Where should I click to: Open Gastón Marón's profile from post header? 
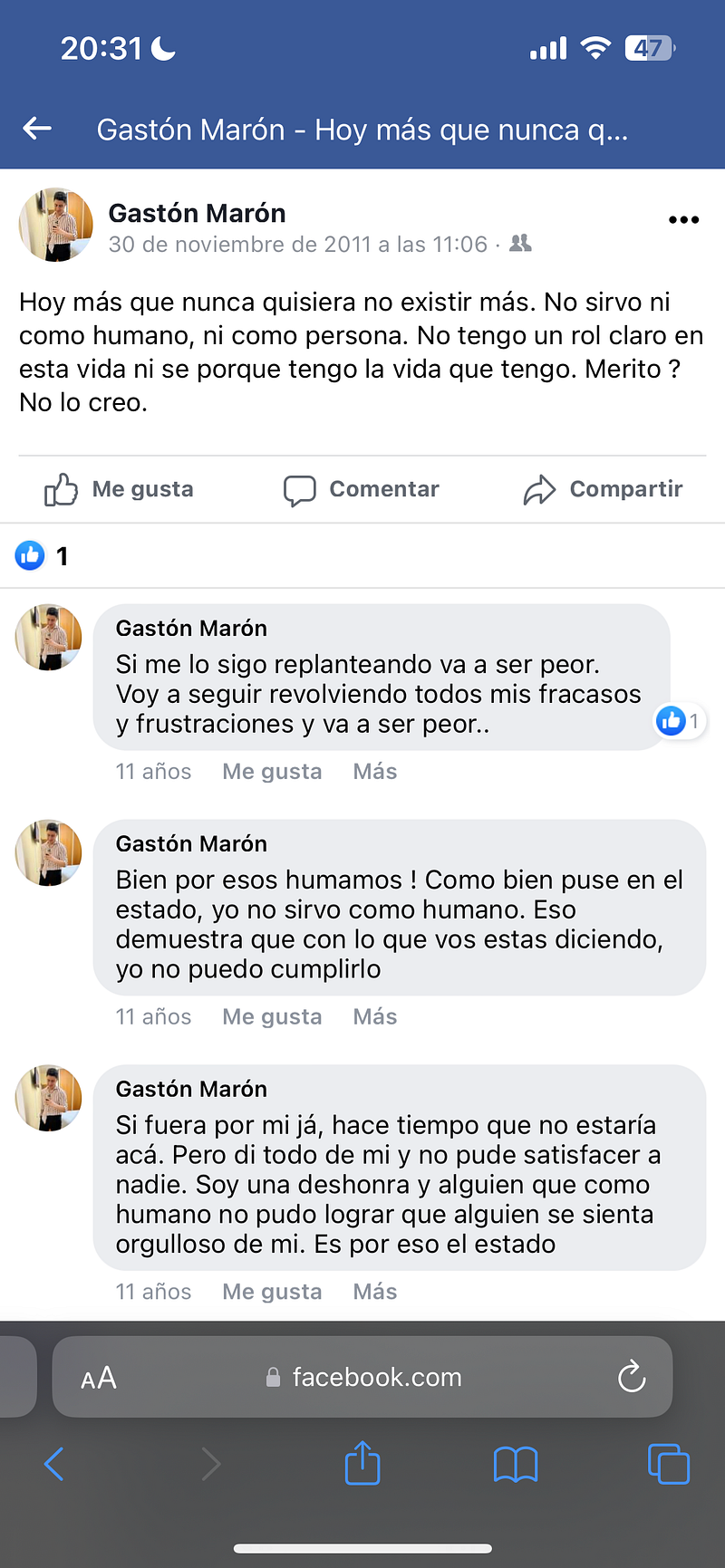[197, 214]
